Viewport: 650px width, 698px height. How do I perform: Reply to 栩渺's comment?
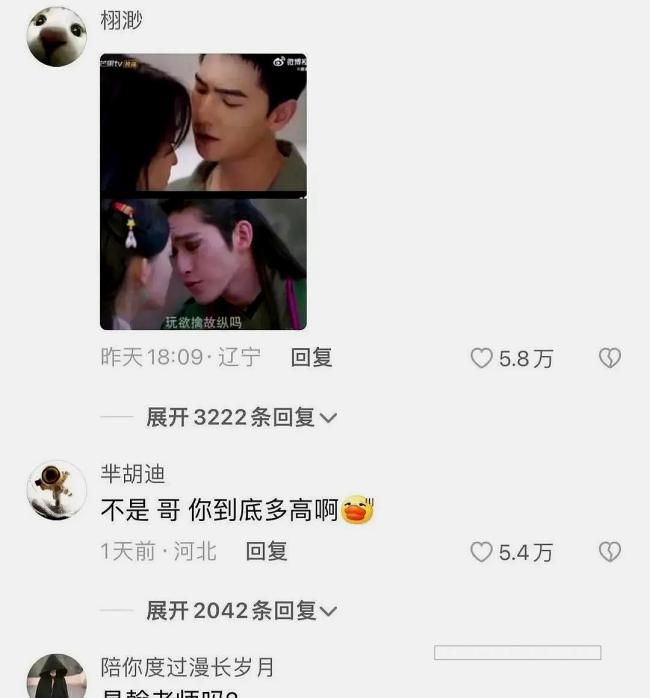(311, 358)
